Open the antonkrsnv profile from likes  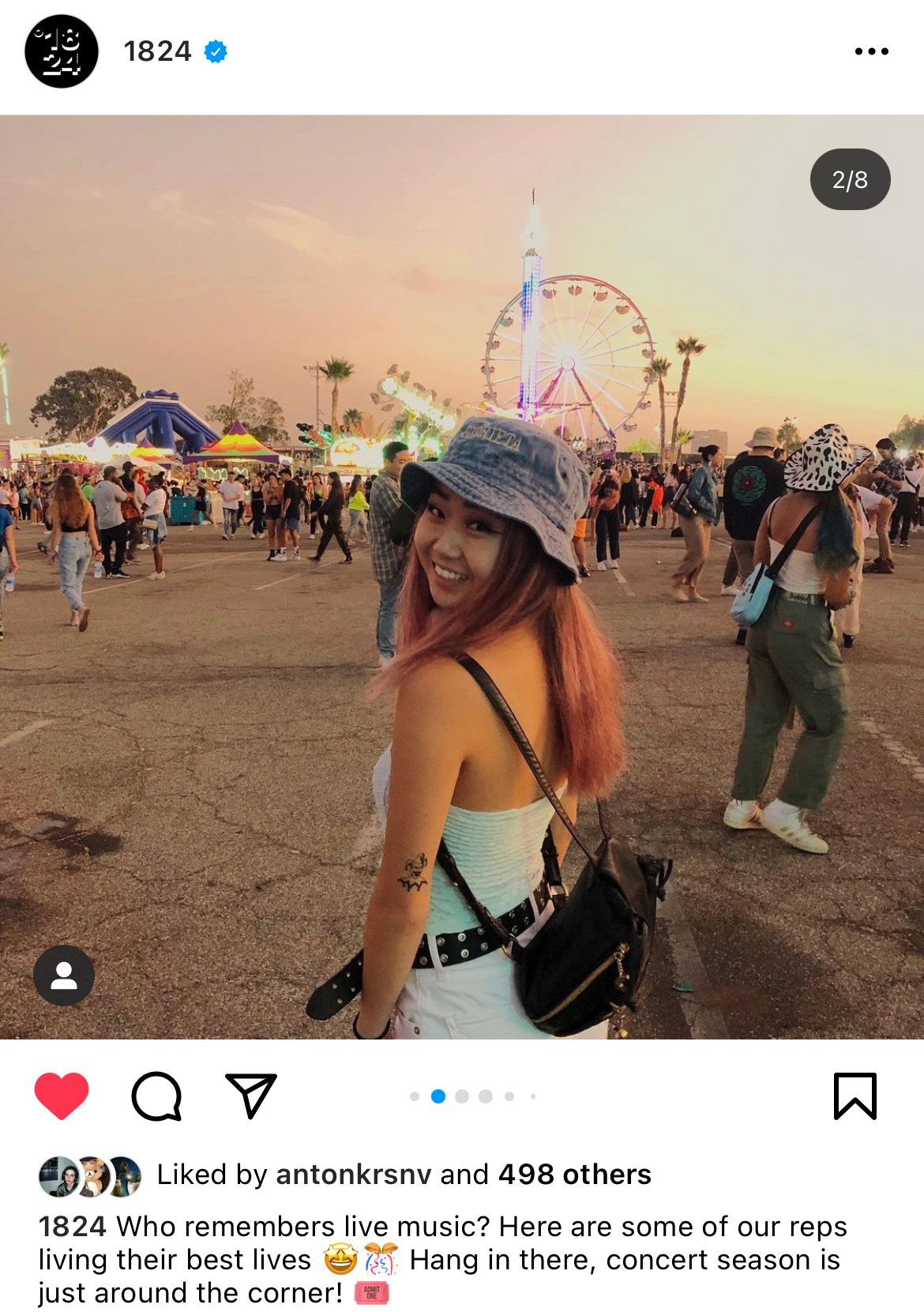point(353,1175)
